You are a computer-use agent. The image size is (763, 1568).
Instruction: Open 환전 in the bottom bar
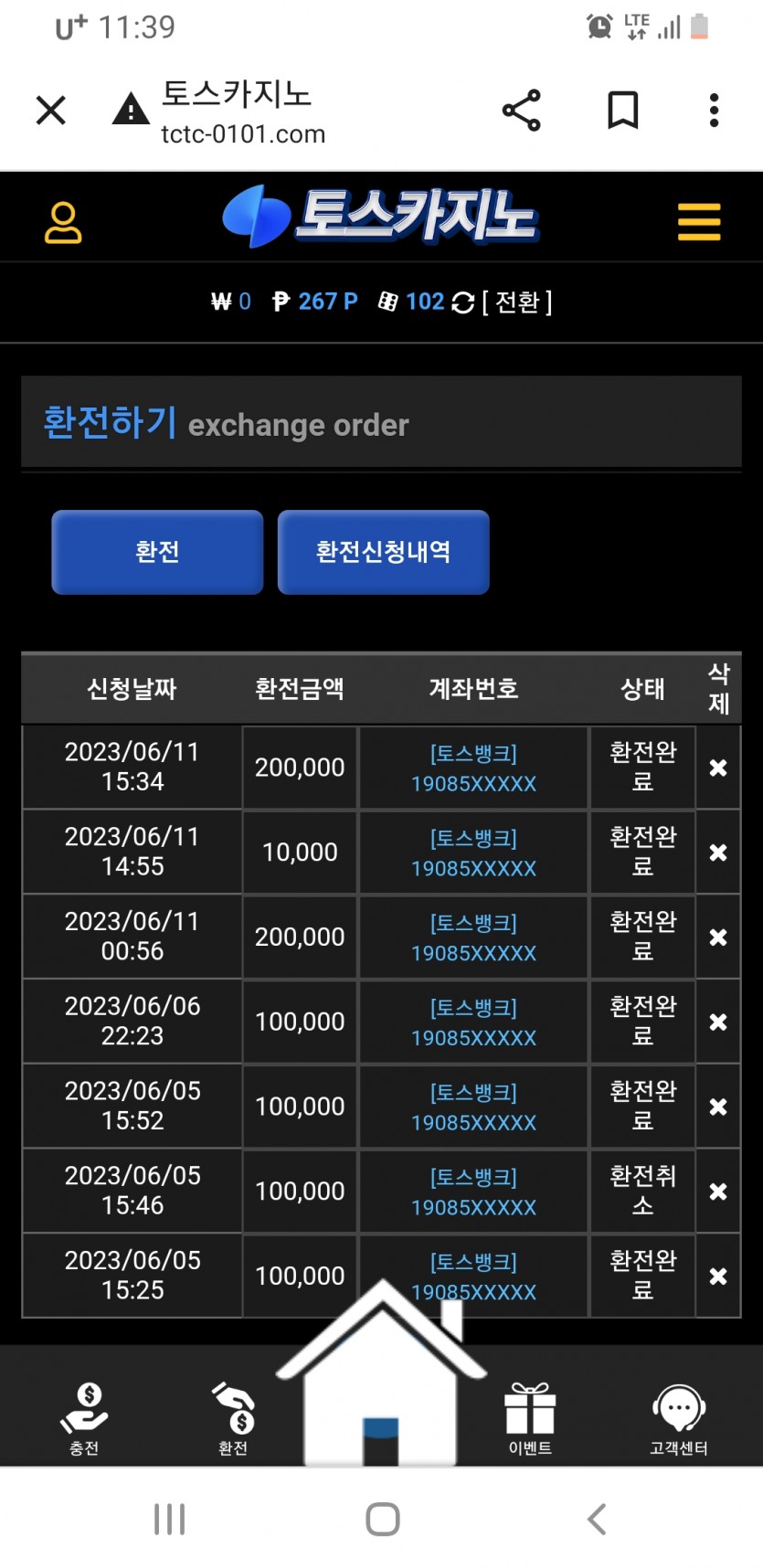(x=234, y=1418)
